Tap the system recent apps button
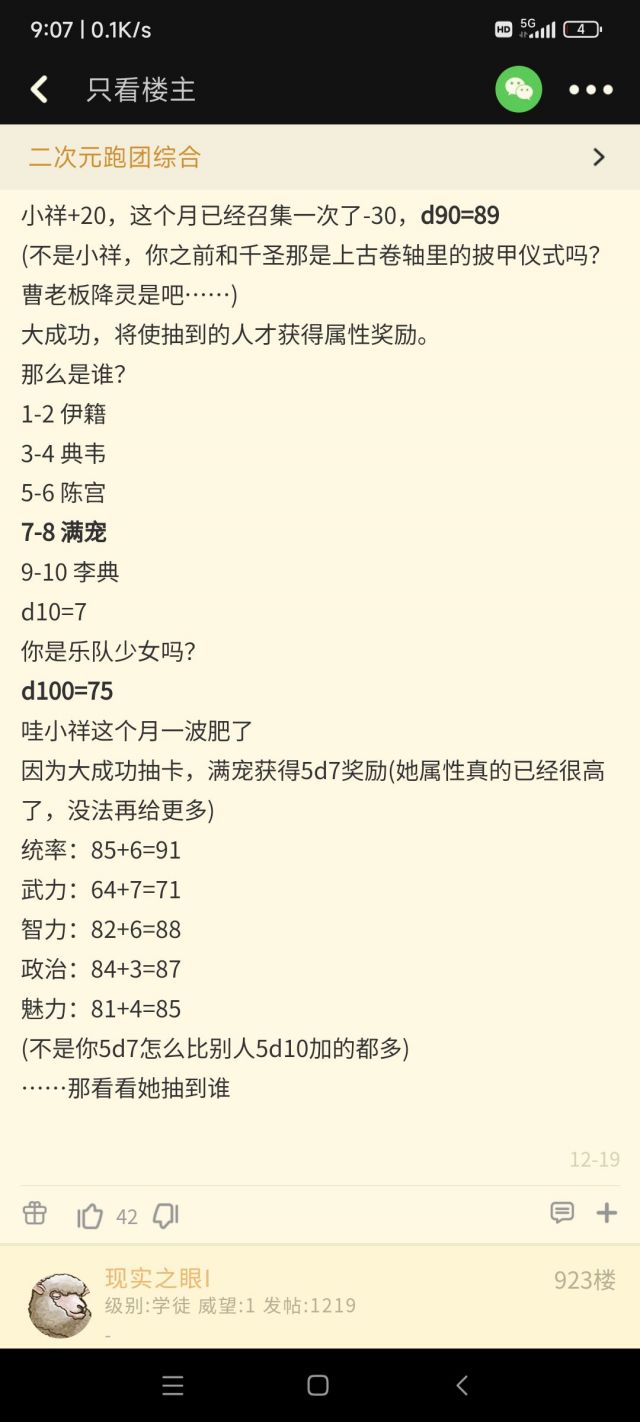The image size is (640, 1422). pyautogui.click(x=173, y=1385)
